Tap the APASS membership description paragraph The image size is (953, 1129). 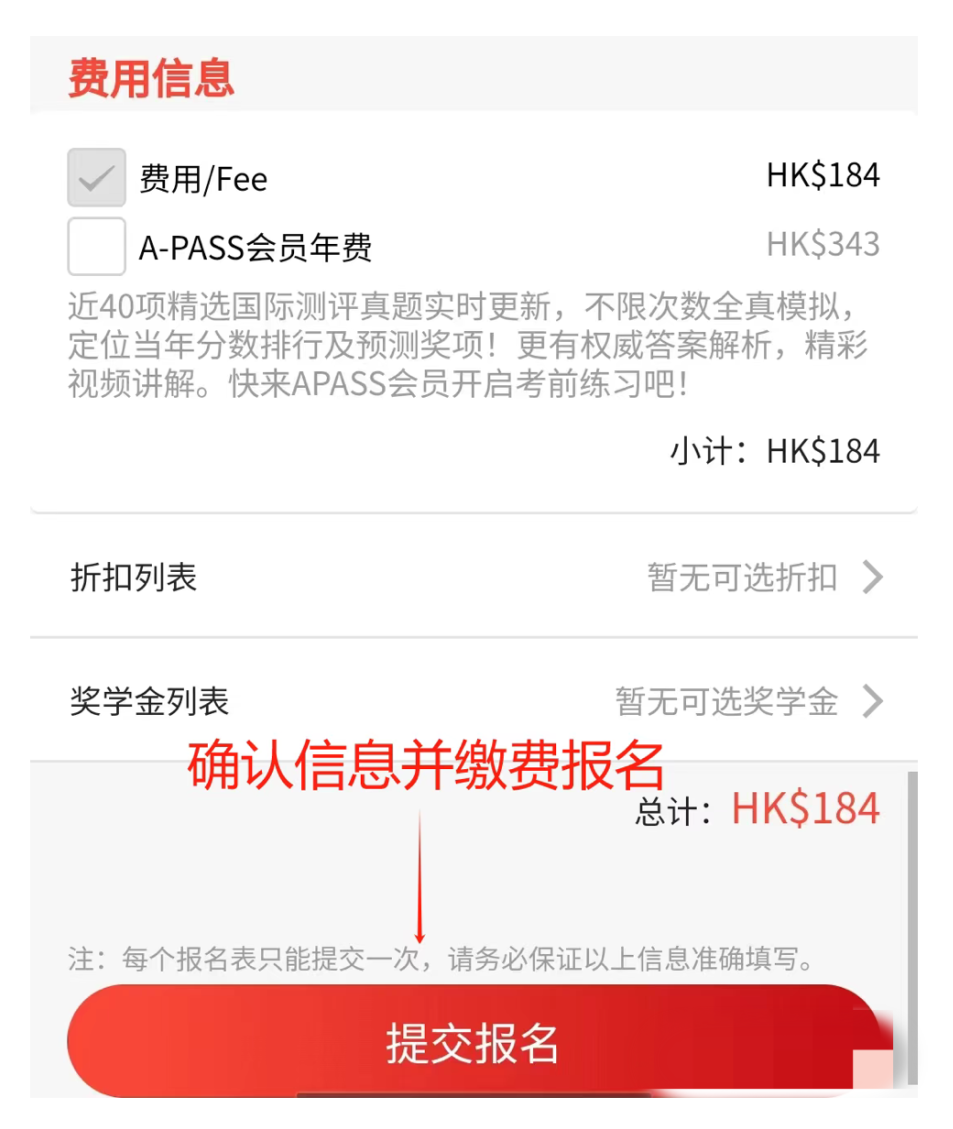(x=470, y=340)
